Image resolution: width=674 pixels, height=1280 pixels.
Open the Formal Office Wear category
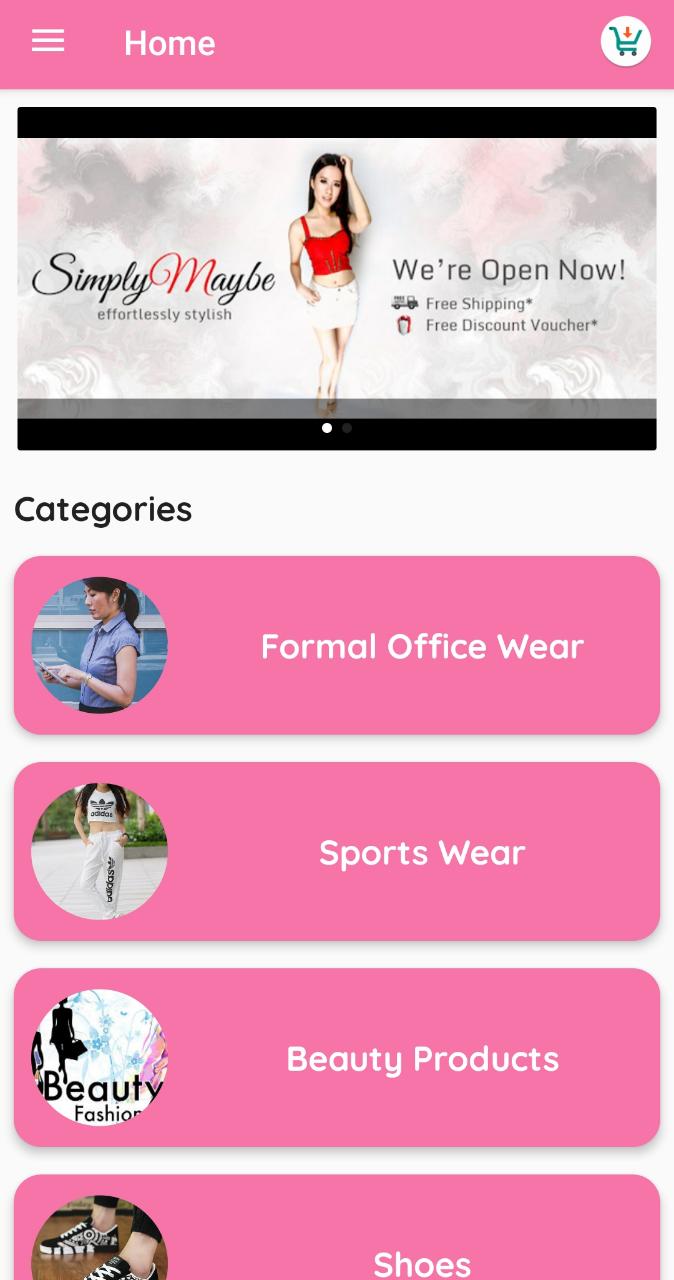click(337, 645)
